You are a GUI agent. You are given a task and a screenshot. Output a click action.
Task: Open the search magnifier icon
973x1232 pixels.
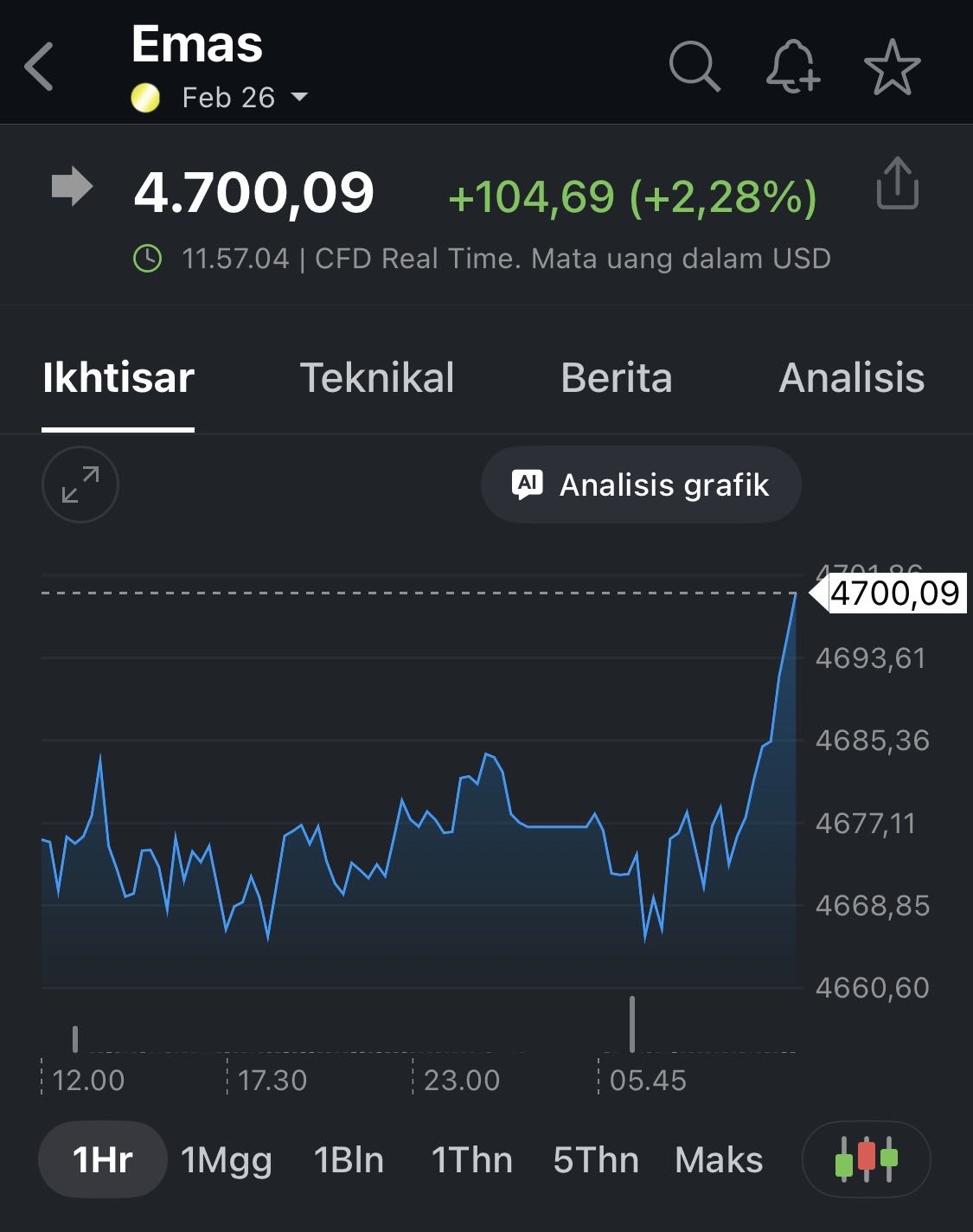[694, 67]
